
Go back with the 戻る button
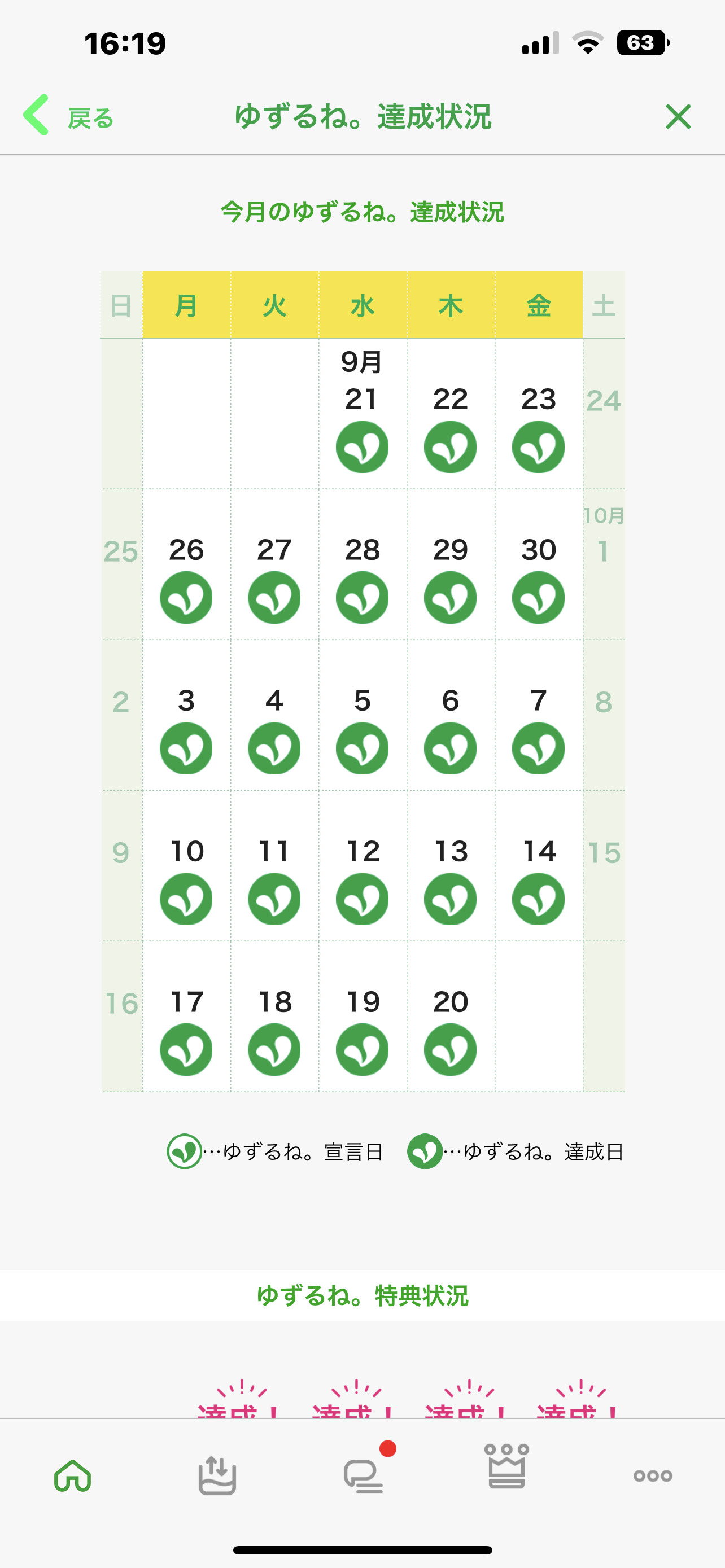pos(68,116)
